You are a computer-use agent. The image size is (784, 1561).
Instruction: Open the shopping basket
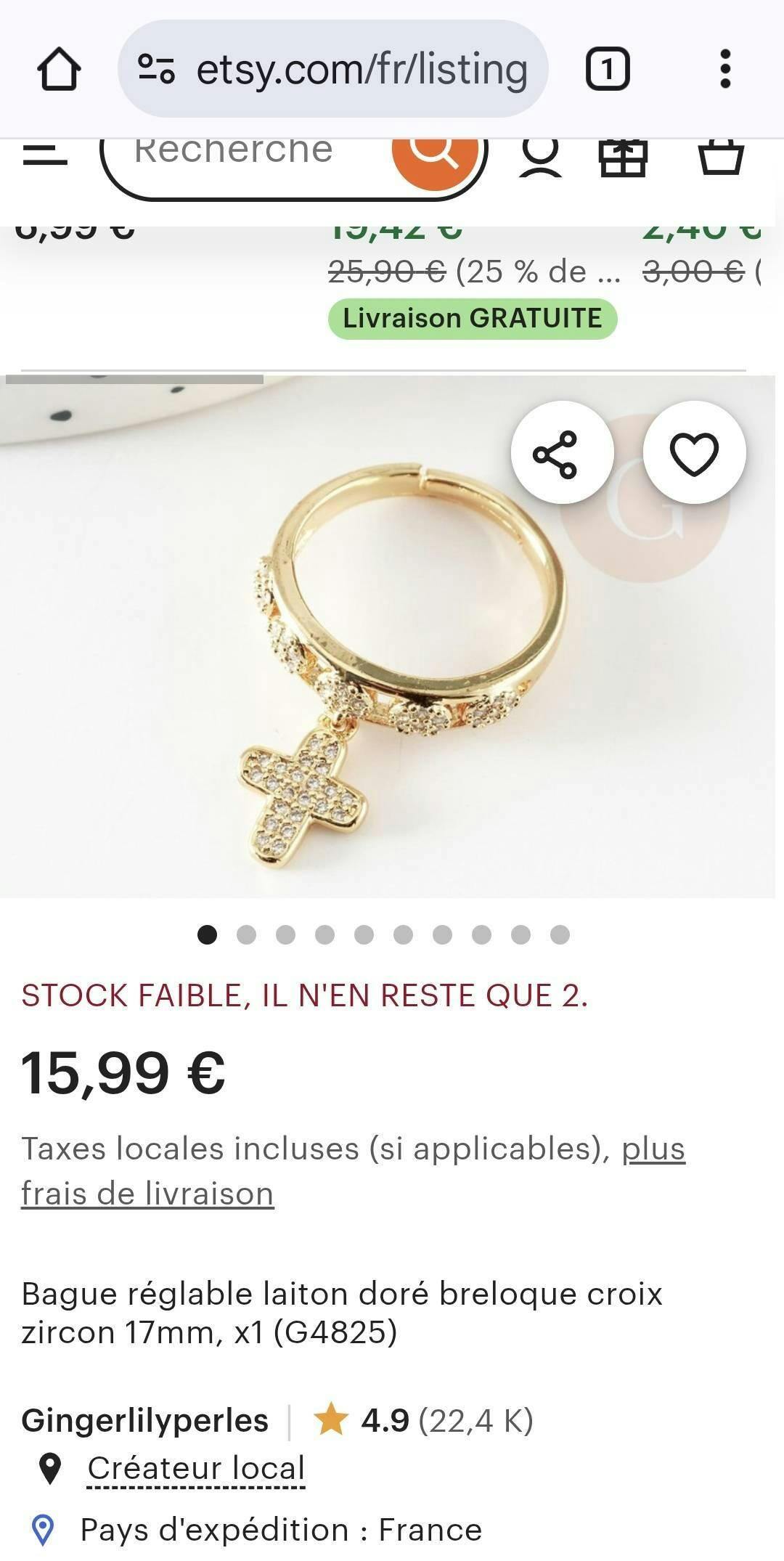pyautogui.click(x=721, y=155)
